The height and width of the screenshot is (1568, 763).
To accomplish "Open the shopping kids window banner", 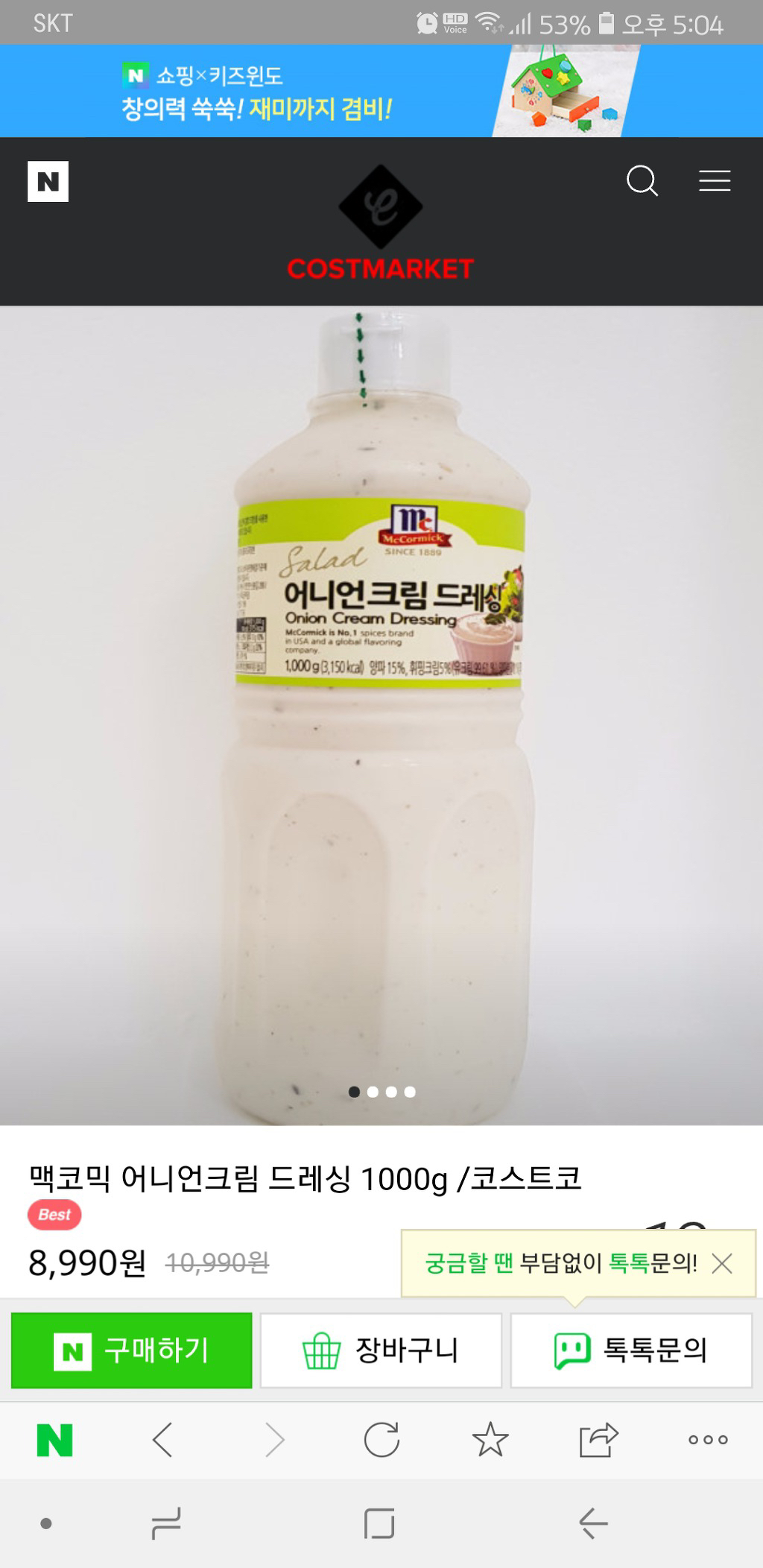I will [381, 91].
